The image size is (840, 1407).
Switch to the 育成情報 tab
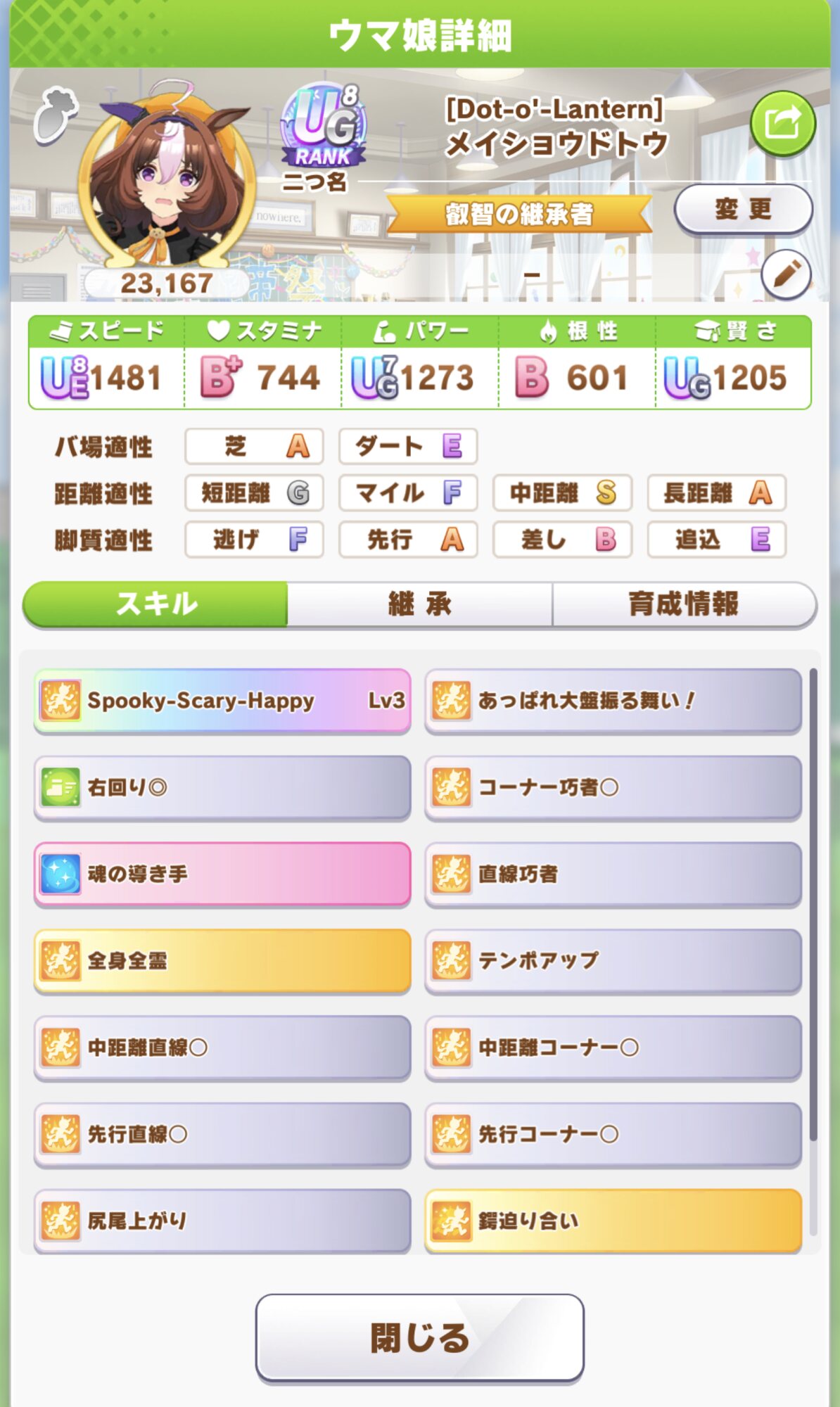coord(685,604)
